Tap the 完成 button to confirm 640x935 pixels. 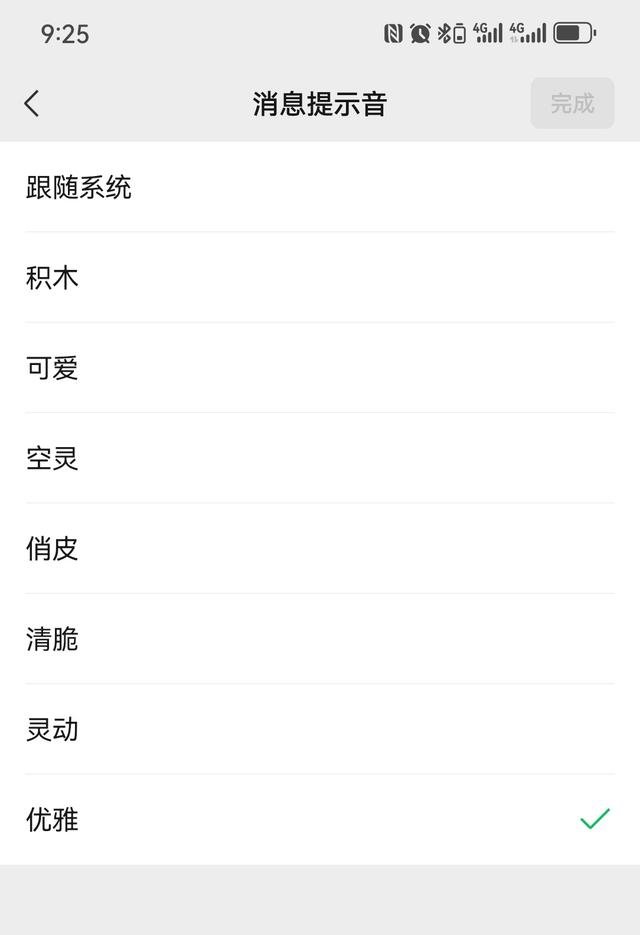point(572,103)
